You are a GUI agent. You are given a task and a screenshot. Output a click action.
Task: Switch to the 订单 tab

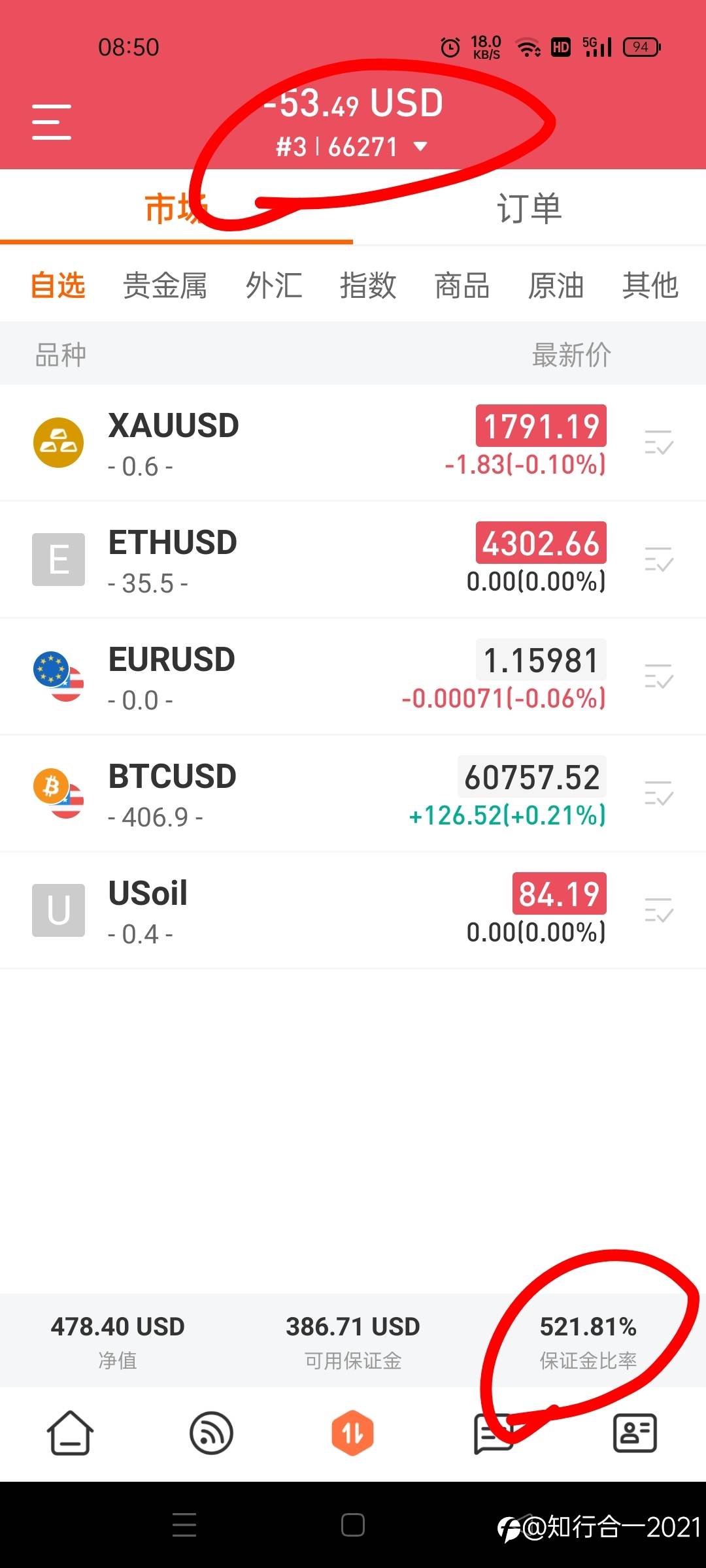[x=529, y=208]
